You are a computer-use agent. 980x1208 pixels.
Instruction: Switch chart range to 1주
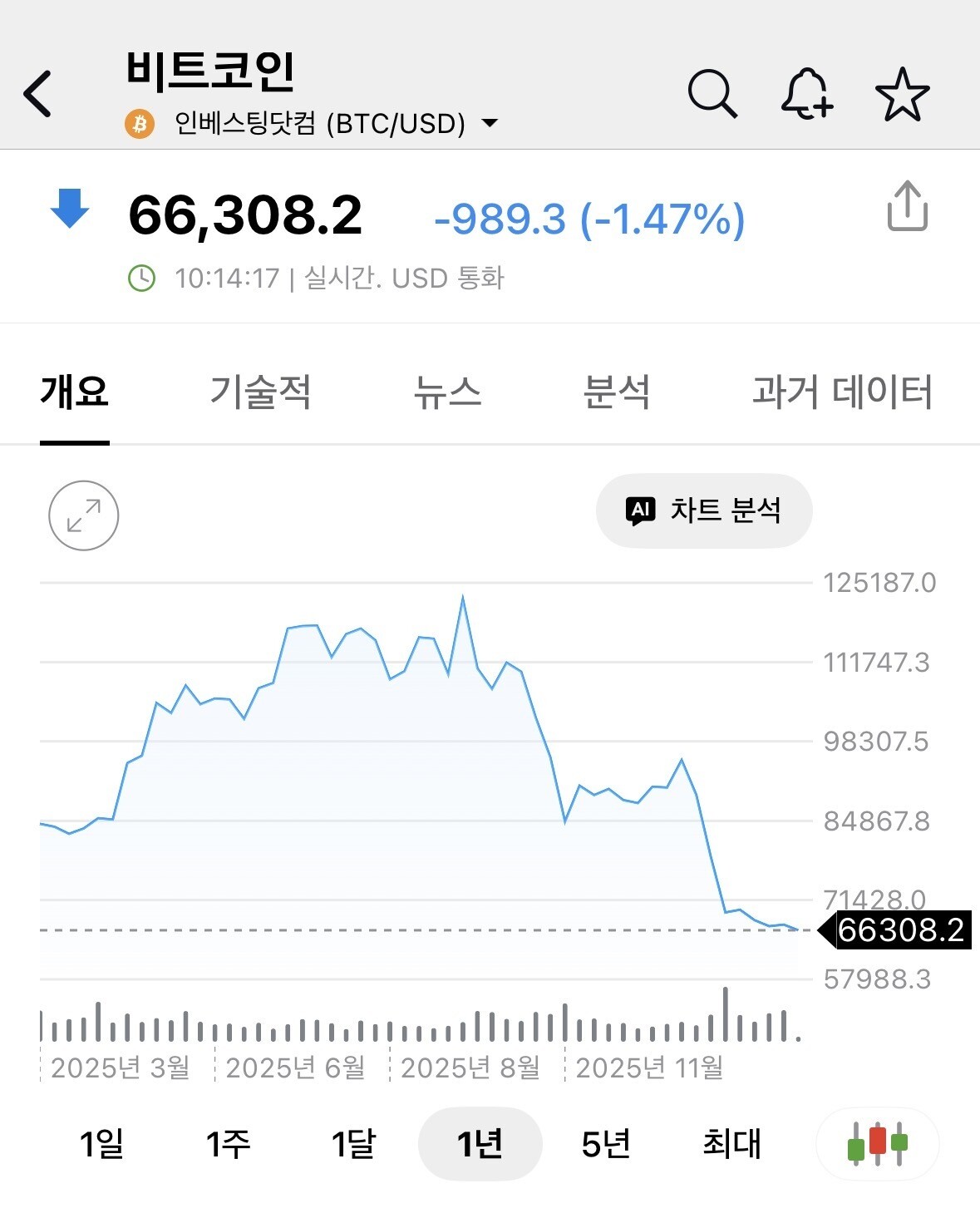pos(228,1144)
